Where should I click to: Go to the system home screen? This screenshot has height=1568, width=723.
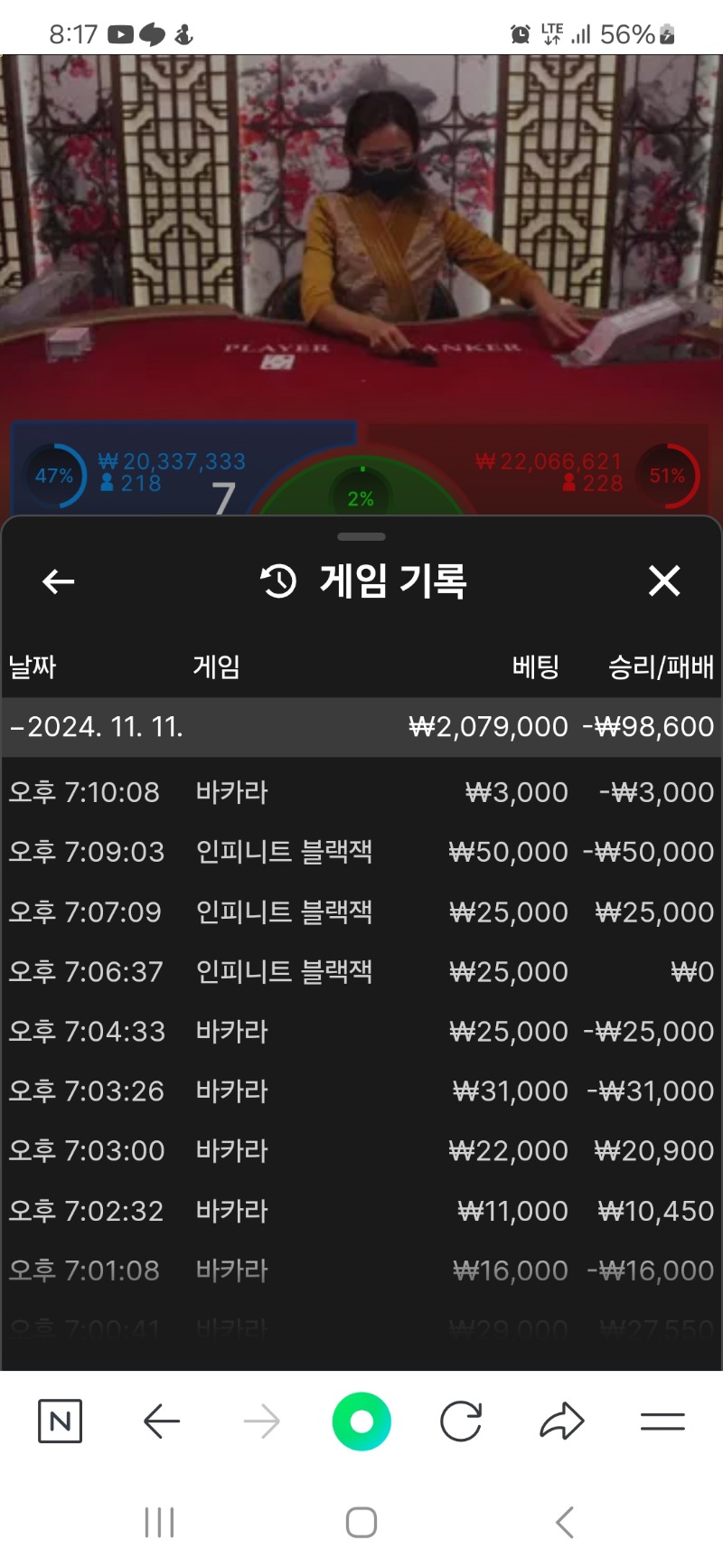(x=361, y=1523)
